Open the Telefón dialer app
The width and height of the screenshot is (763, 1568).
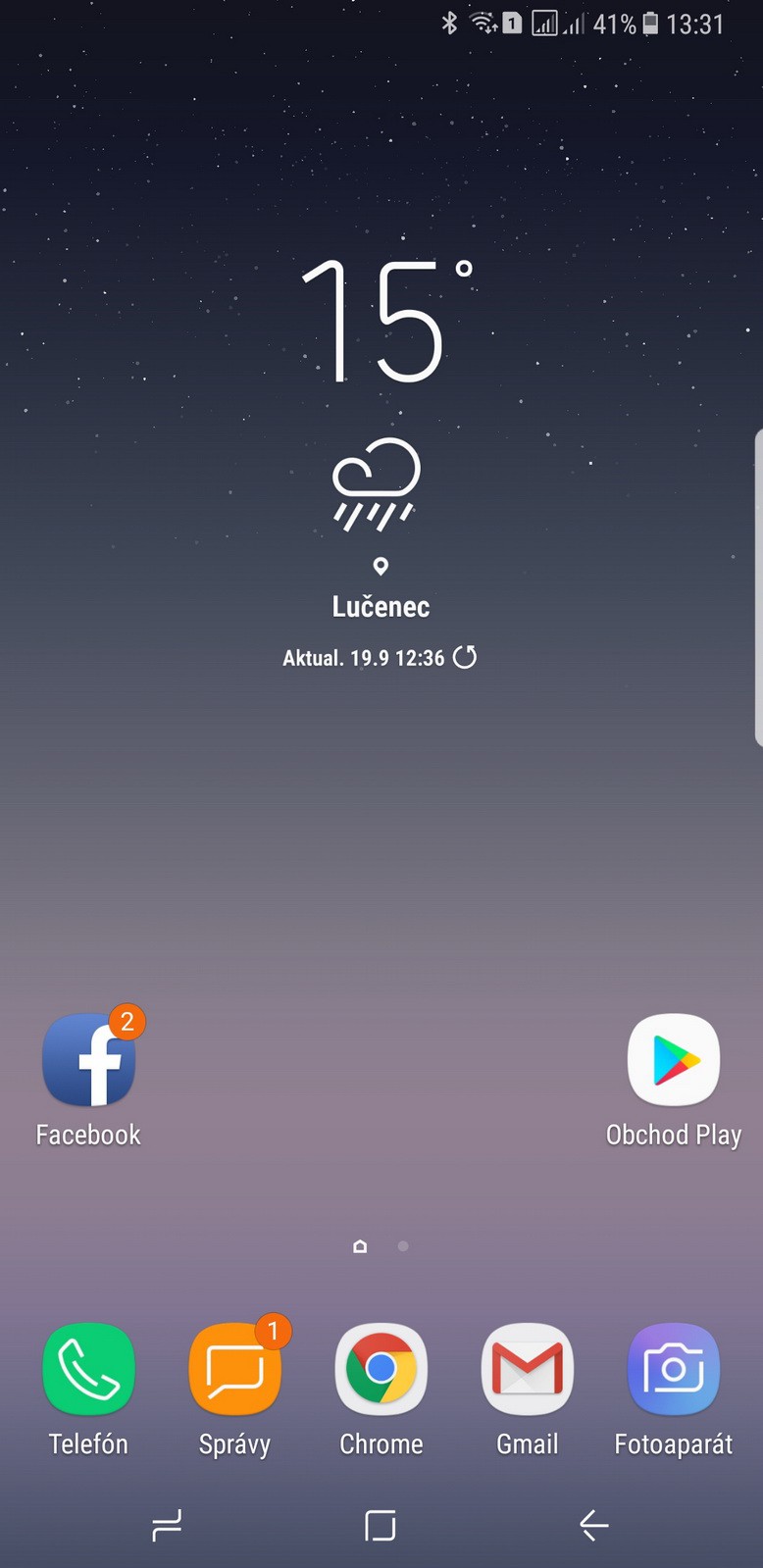click(x=88, y=1370)
